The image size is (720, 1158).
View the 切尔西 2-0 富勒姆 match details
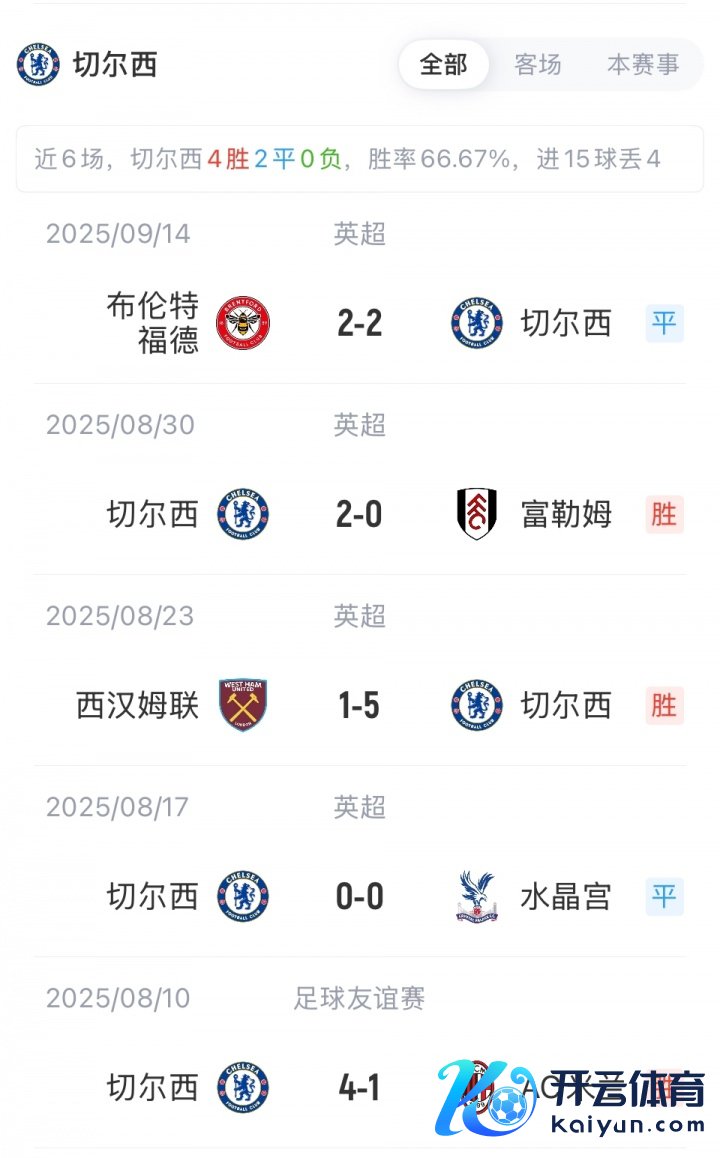(360, 514)
